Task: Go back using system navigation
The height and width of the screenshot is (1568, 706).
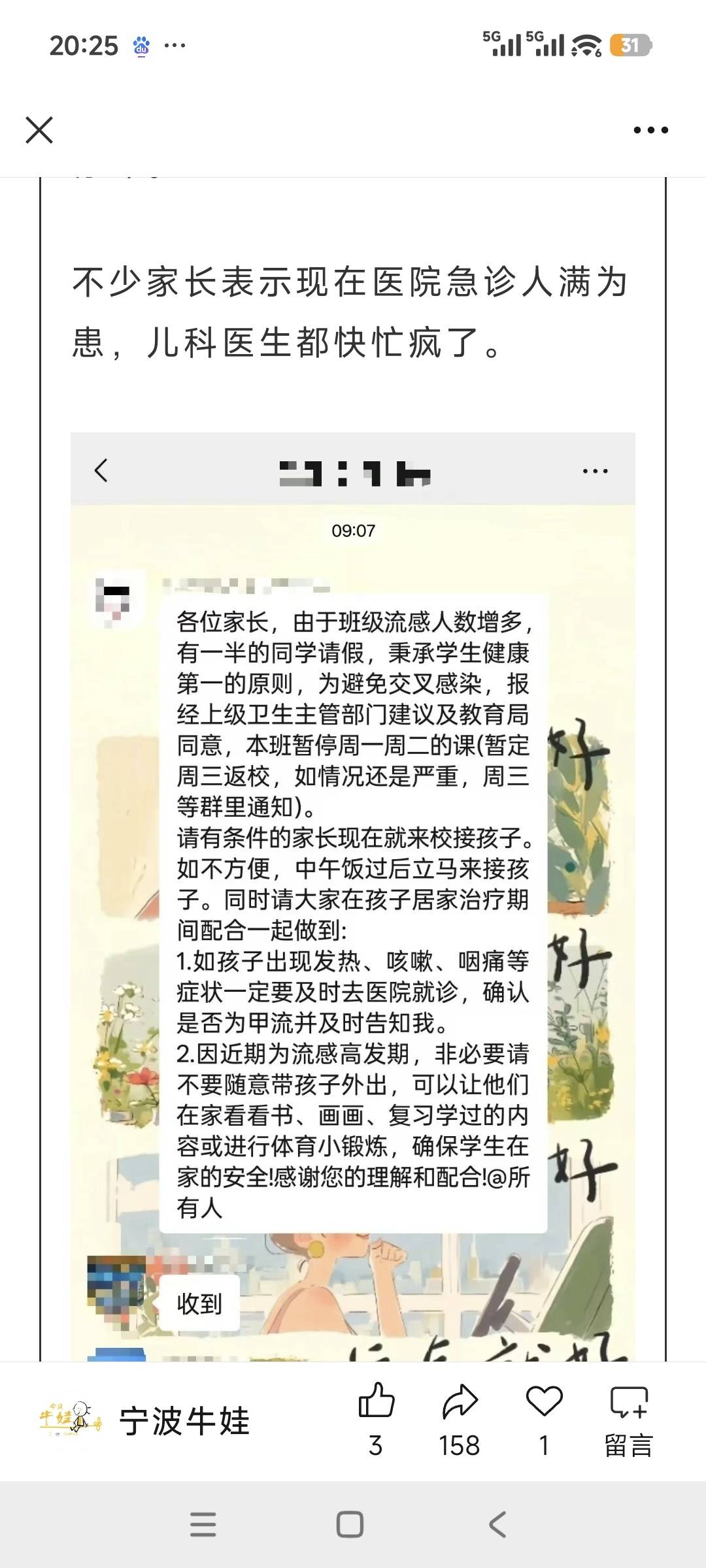Action: pyautogui.click(x=497, y=1526)
